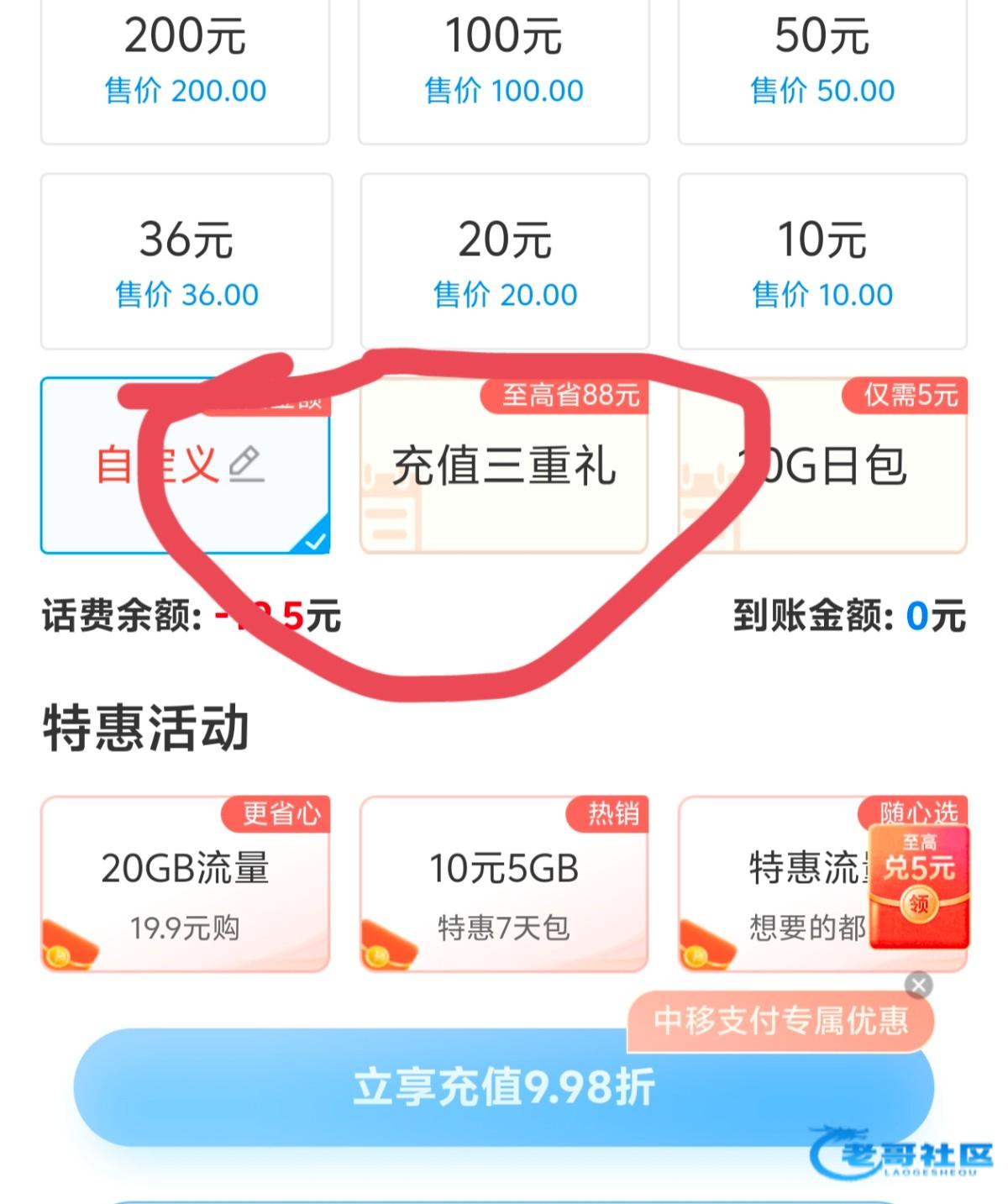Screen dimensions: 1008x1204
Task: Choose the 20元 recharge option
Action: [505, 262]
